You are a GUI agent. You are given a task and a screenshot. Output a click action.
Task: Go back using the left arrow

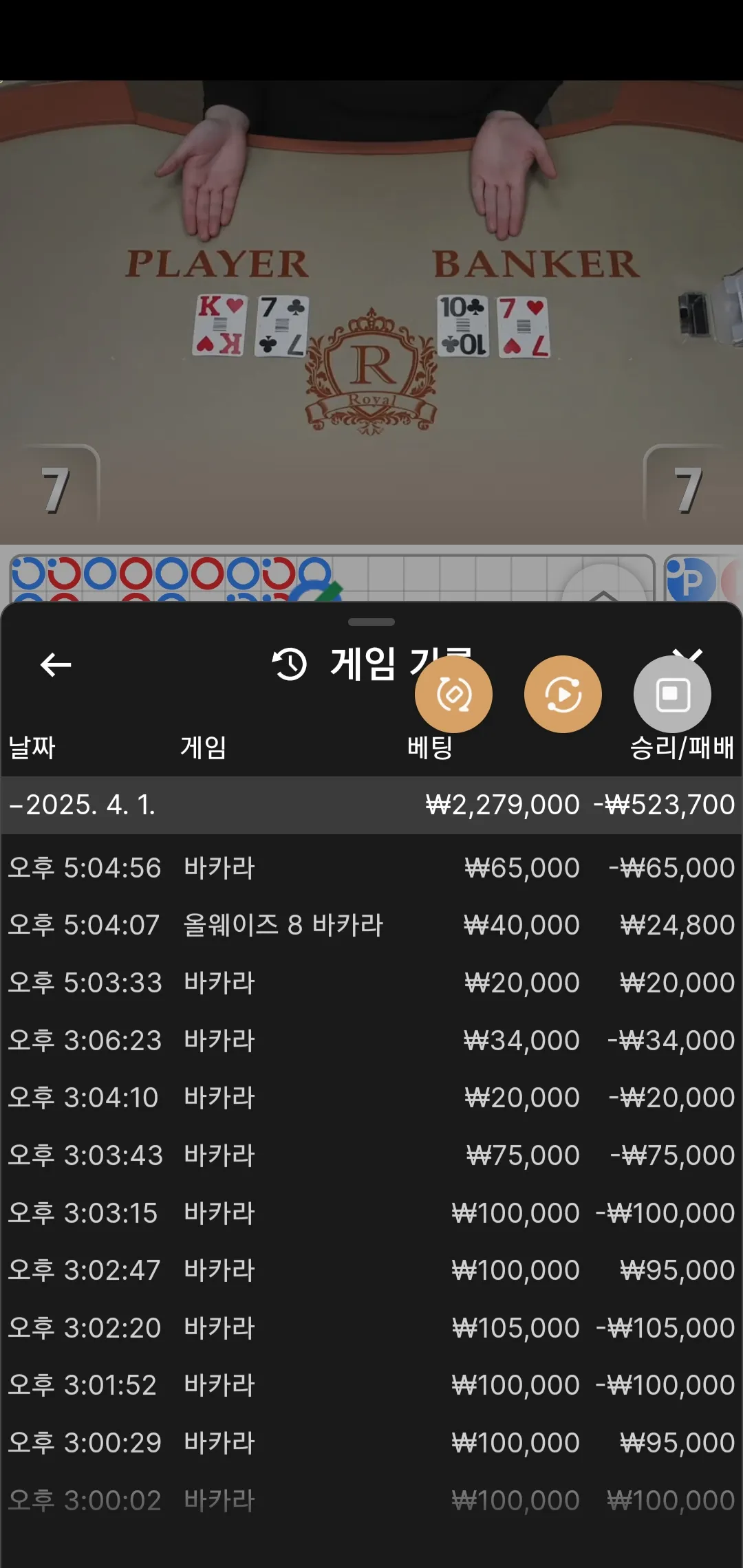56,664
